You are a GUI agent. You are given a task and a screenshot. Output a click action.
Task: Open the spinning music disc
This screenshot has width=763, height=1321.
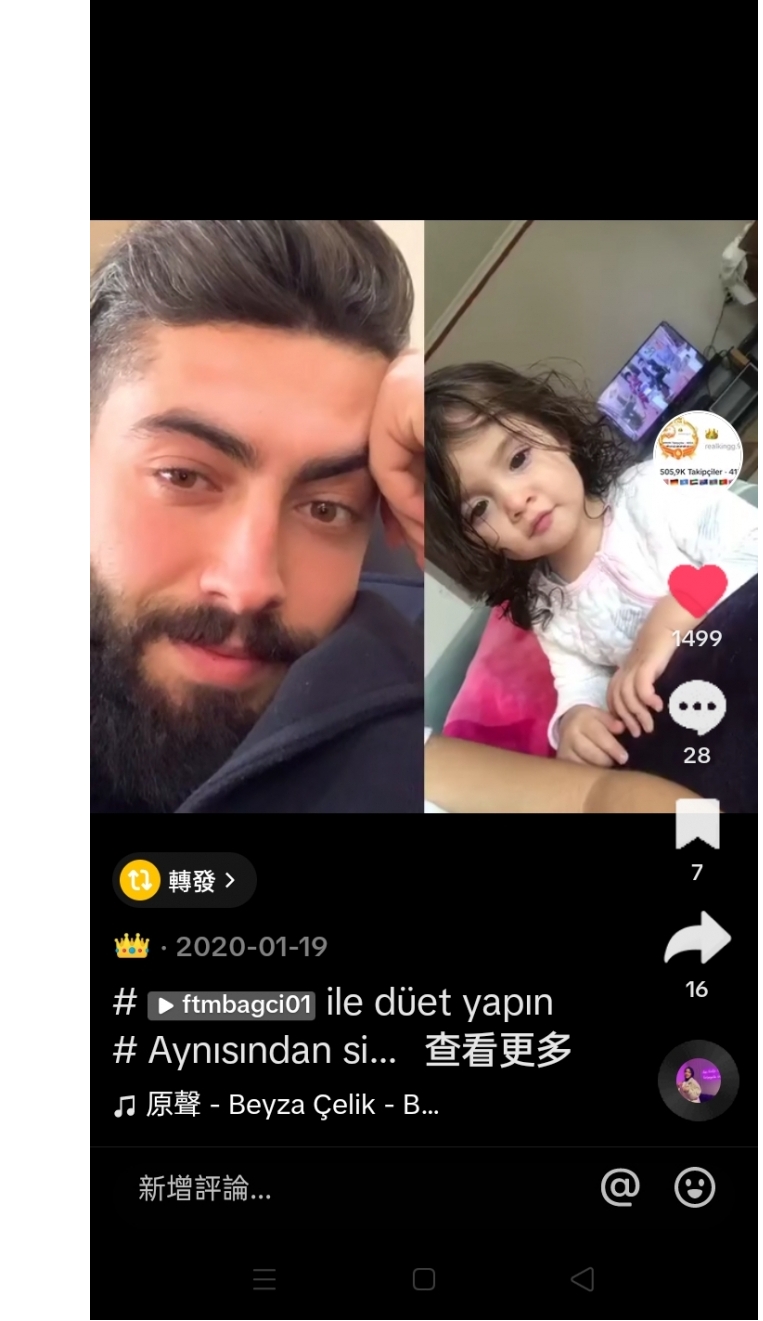pos(698,1081)
